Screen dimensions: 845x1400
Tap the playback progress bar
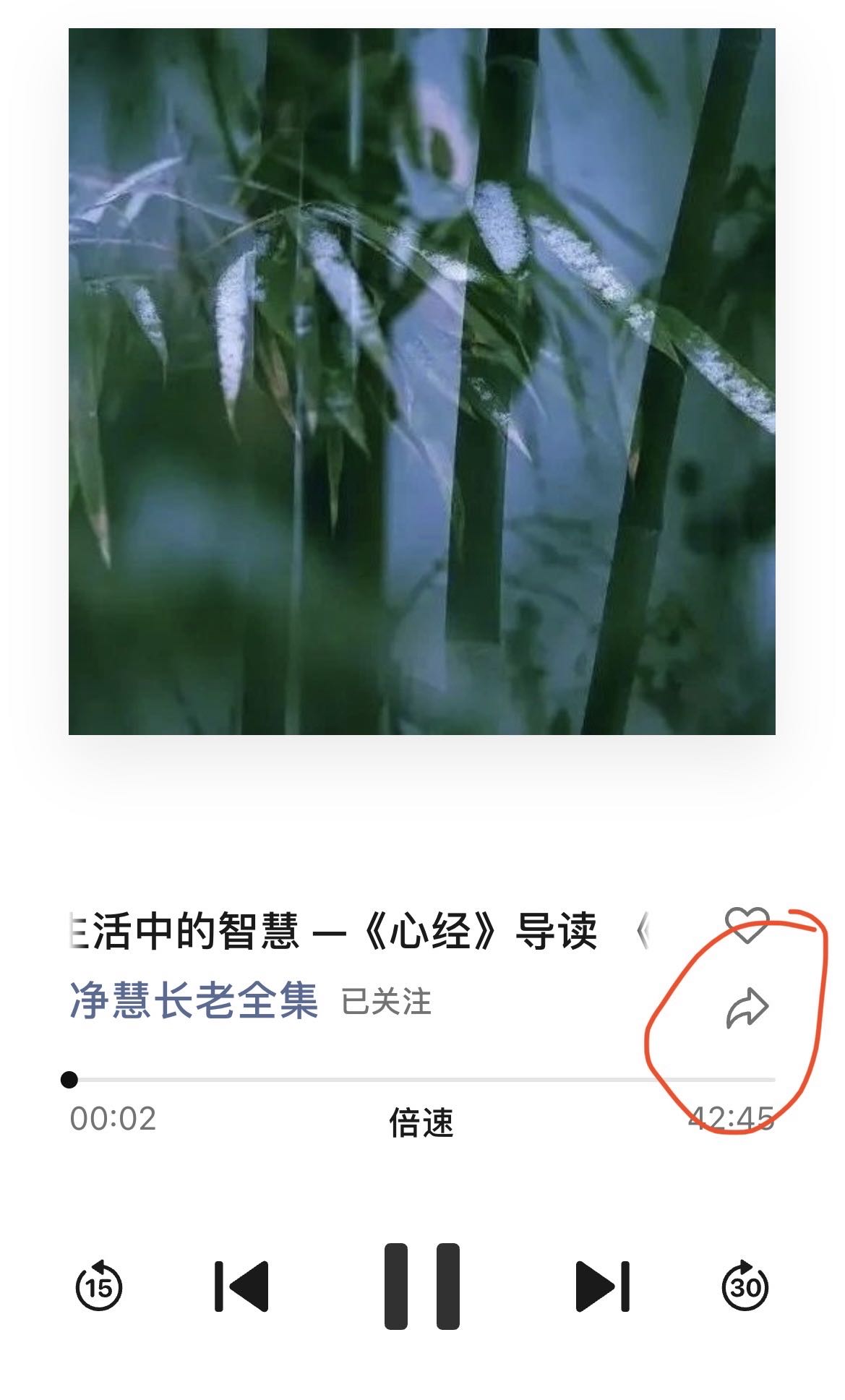(x=422, y=1079)
